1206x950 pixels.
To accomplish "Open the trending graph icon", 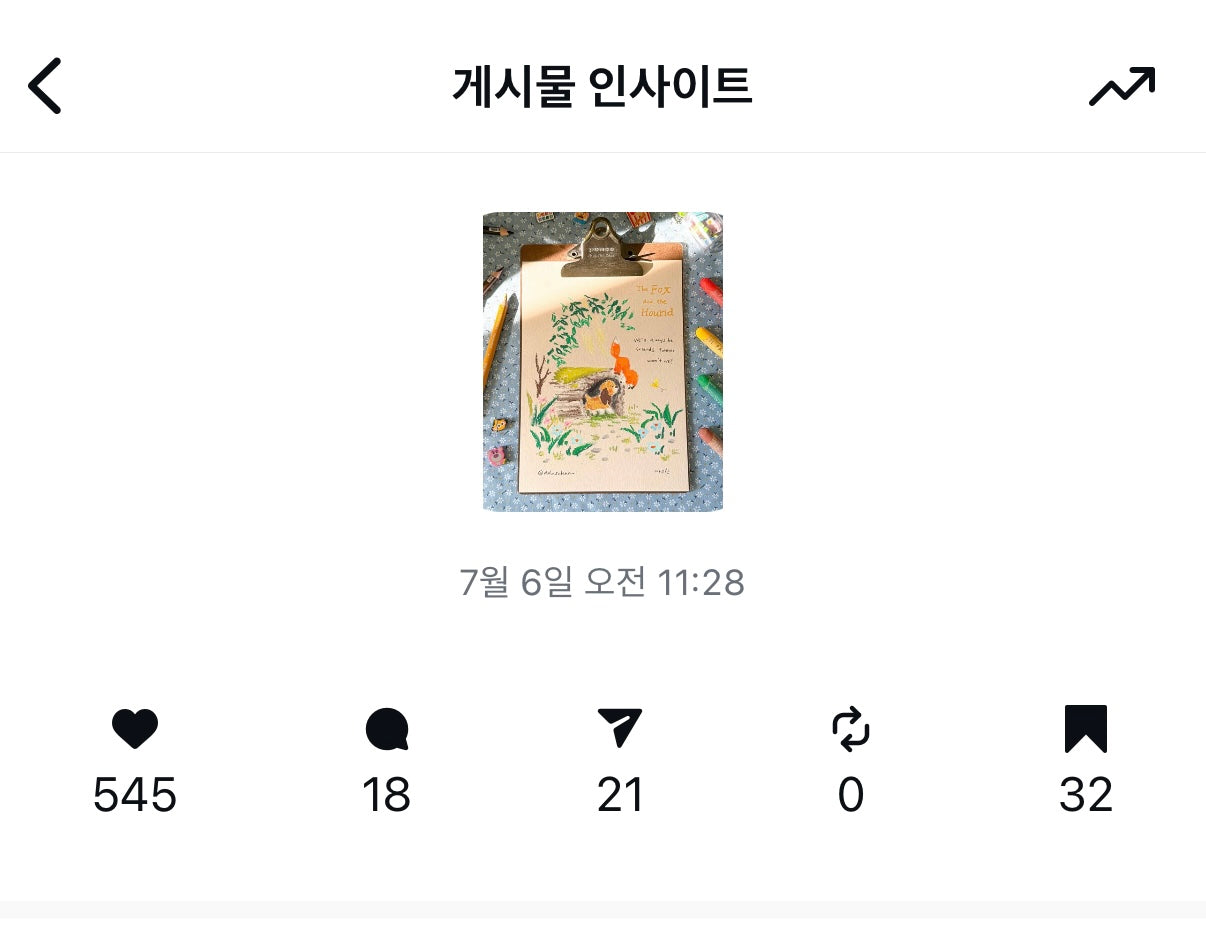I will (1121, 87).
